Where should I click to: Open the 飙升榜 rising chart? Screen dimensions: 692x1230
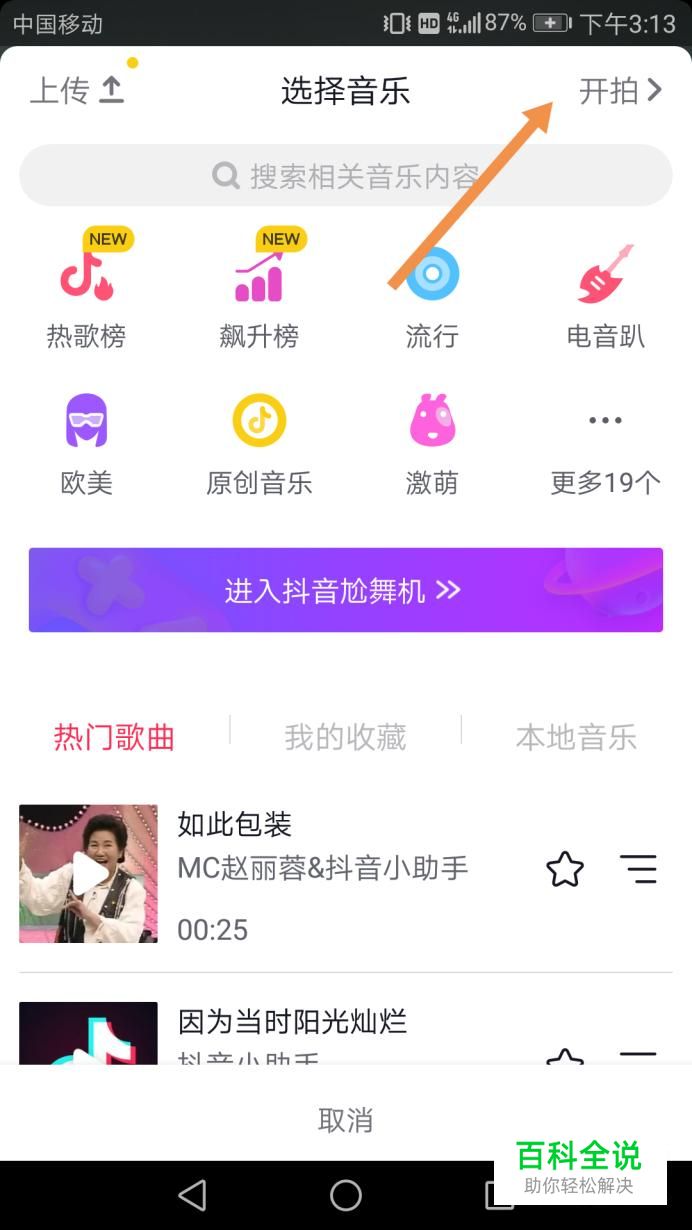259,288
